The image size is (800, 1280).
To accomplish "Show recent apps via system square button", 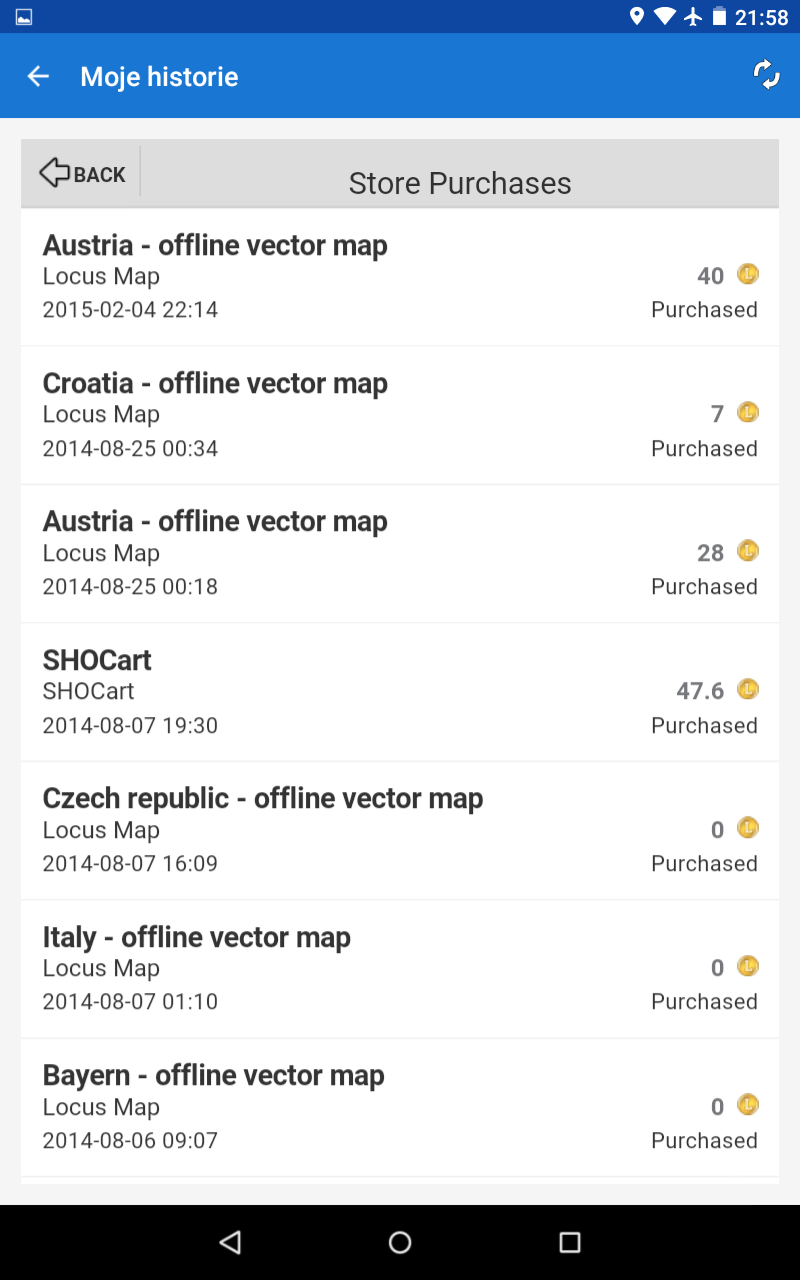I will coord(569,1242).
